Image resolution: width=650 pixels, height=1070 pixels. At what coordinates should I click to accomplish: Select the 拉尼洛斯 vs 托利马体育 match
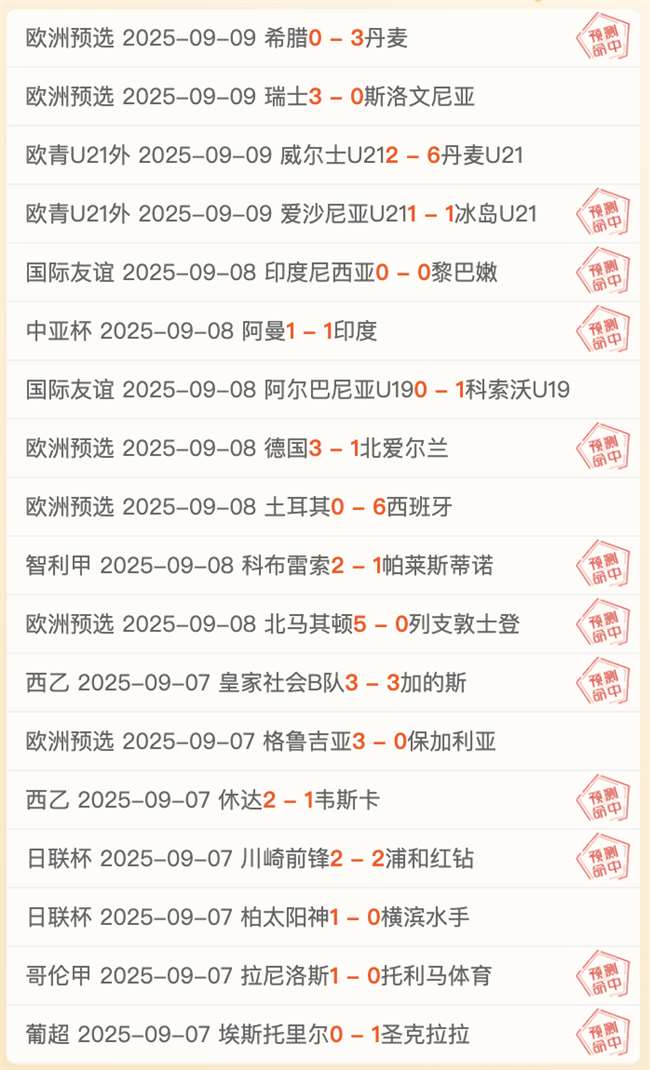(323, 977)
